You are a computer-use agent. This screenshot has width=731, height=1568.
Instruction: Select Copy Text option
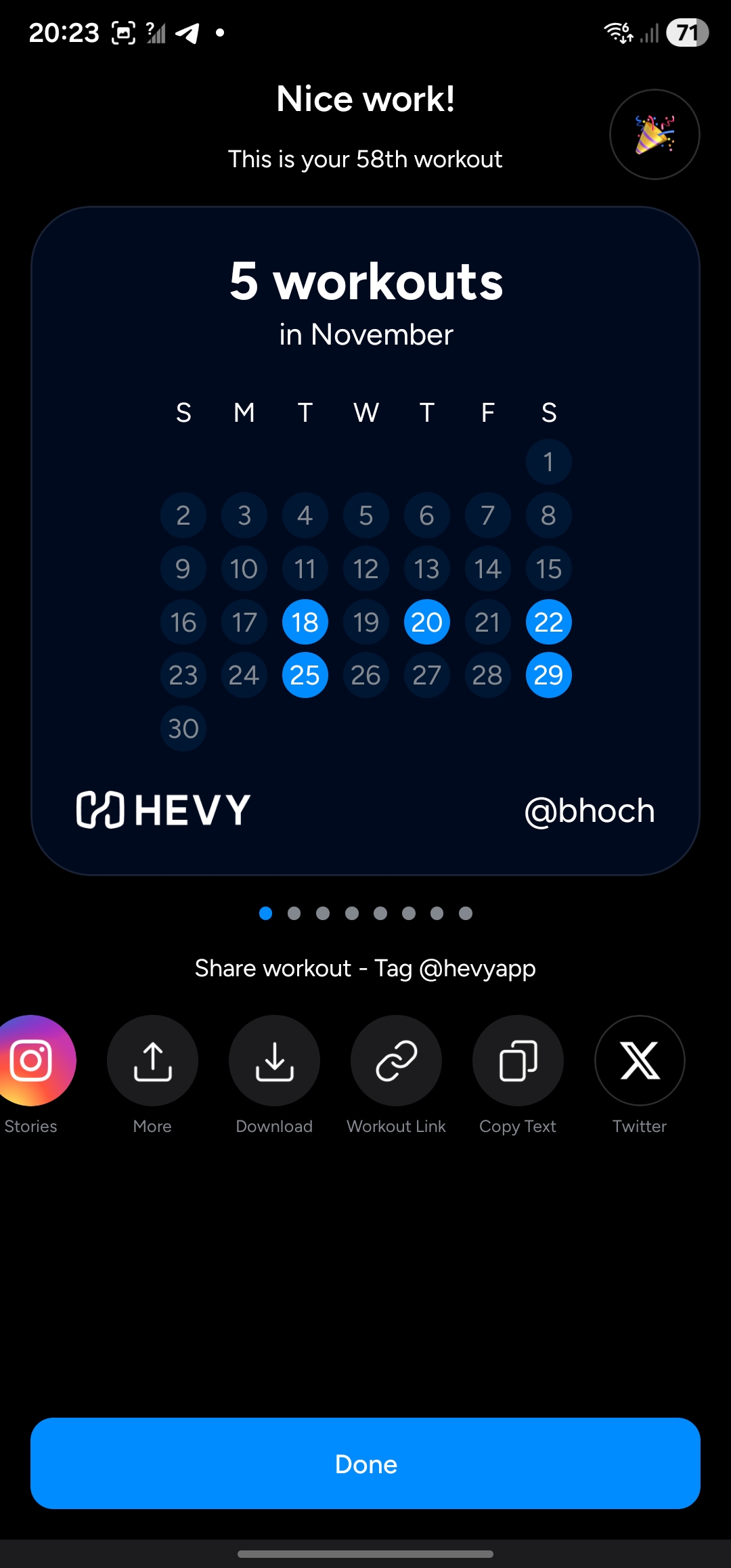click(518, 1060)
